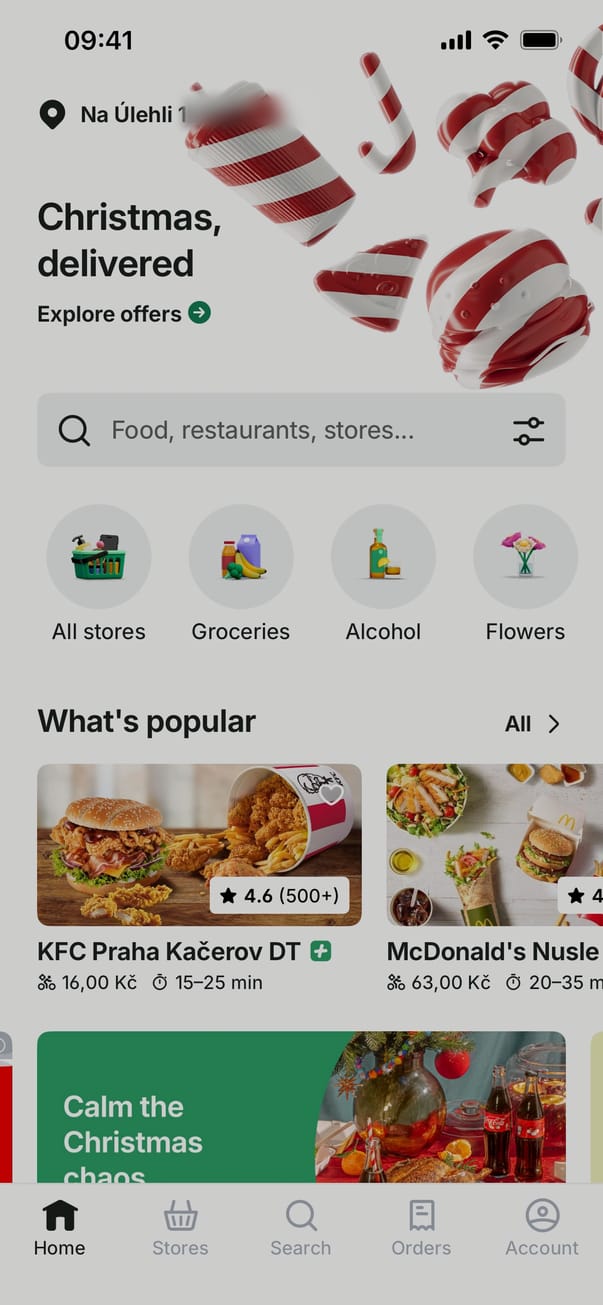Open the All stores category

pos(99,575)
